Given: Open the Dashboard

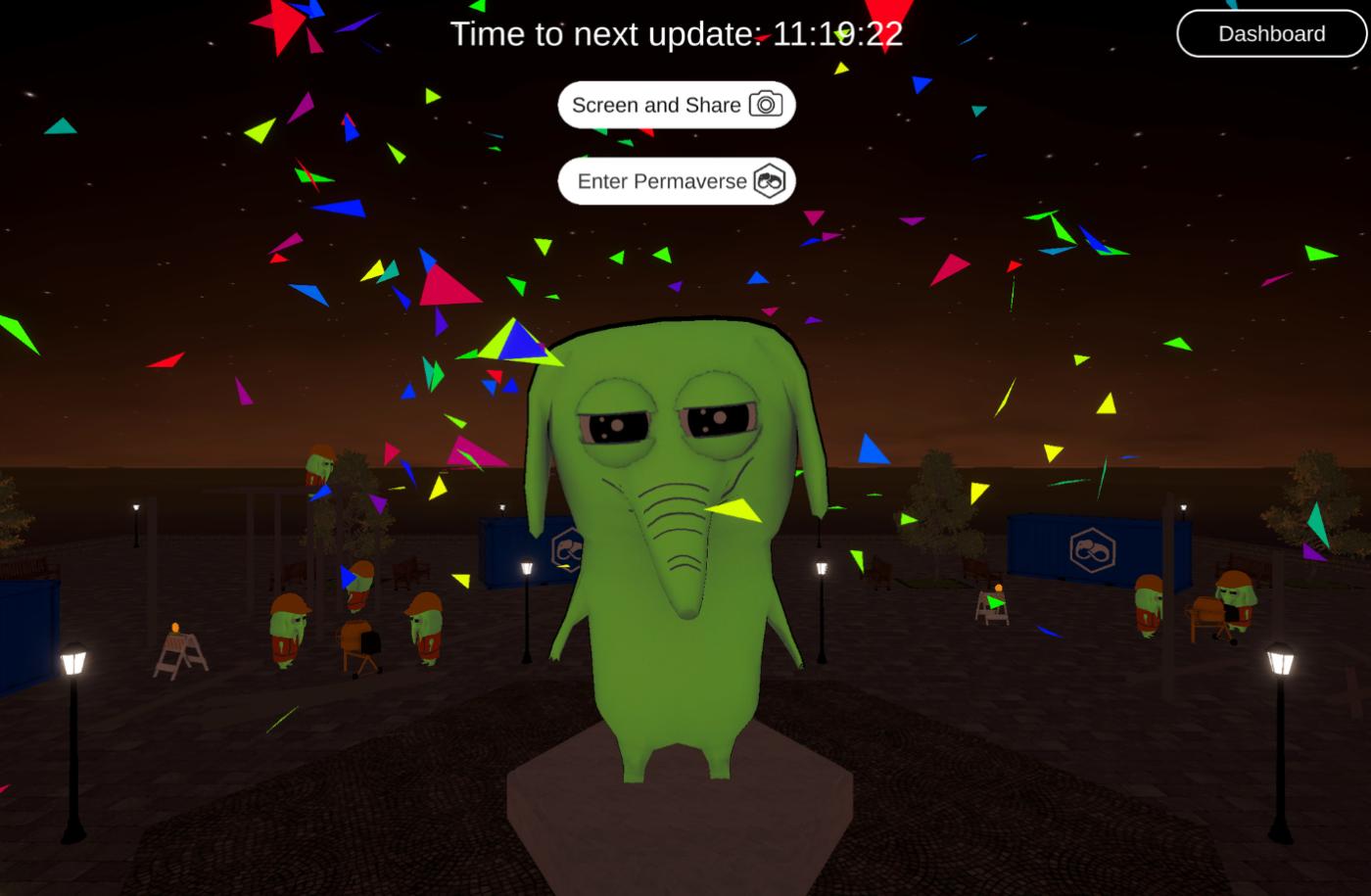Looking at the screenshot, I should tap(1271, 34).
